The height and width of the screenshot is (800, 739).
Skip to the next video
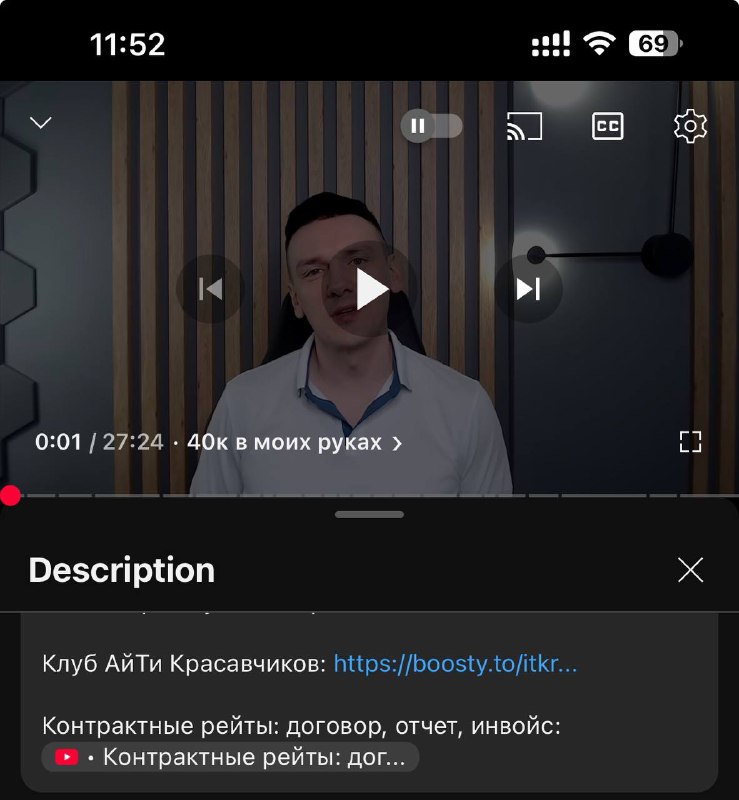coord(528,289)
